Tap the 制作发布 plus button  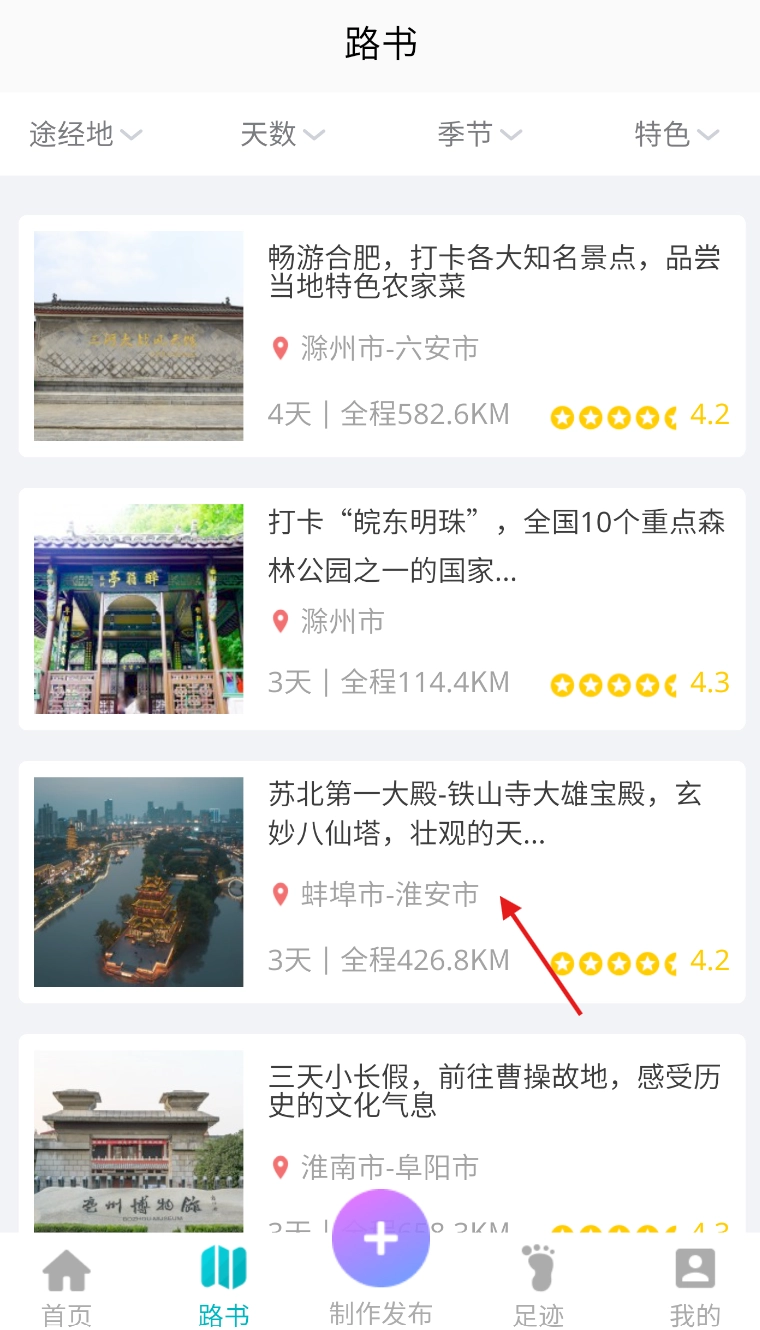pos(381,1240)
